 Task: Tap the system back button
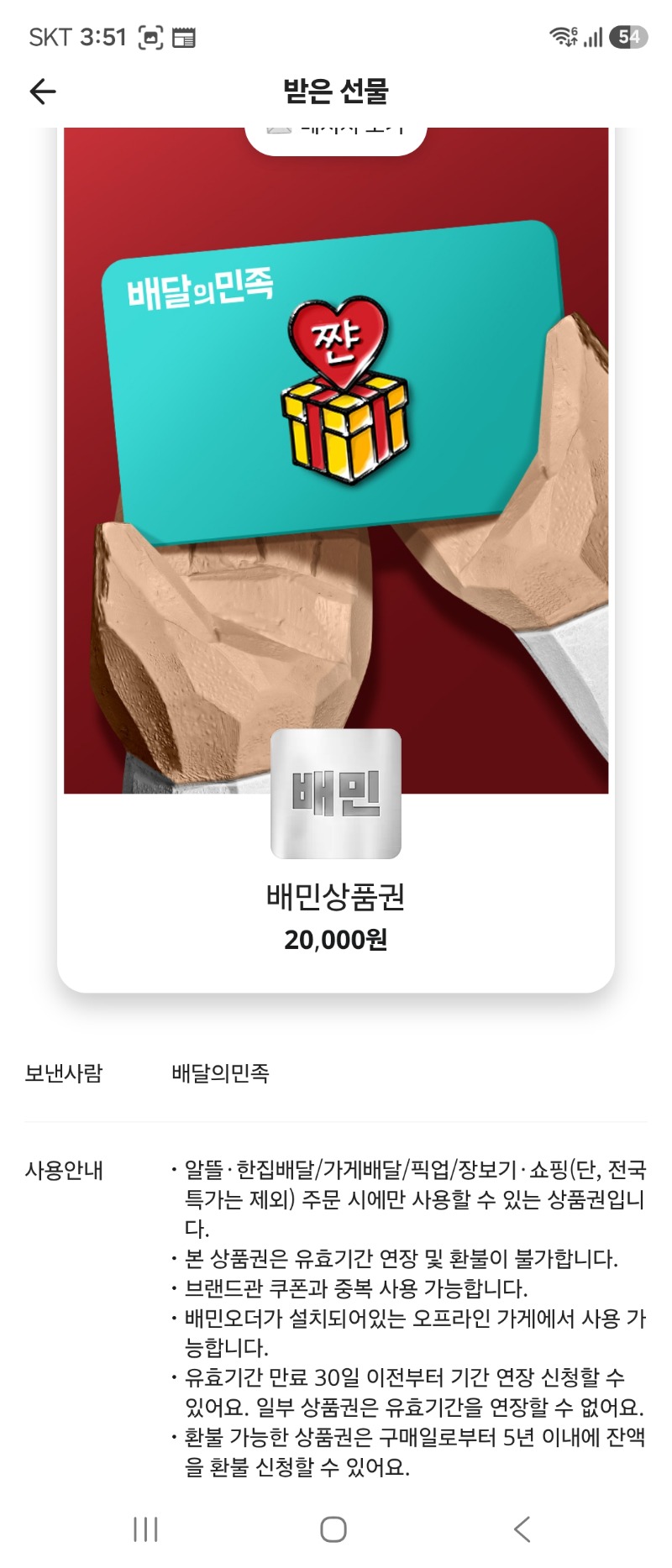click(522, 1529)
